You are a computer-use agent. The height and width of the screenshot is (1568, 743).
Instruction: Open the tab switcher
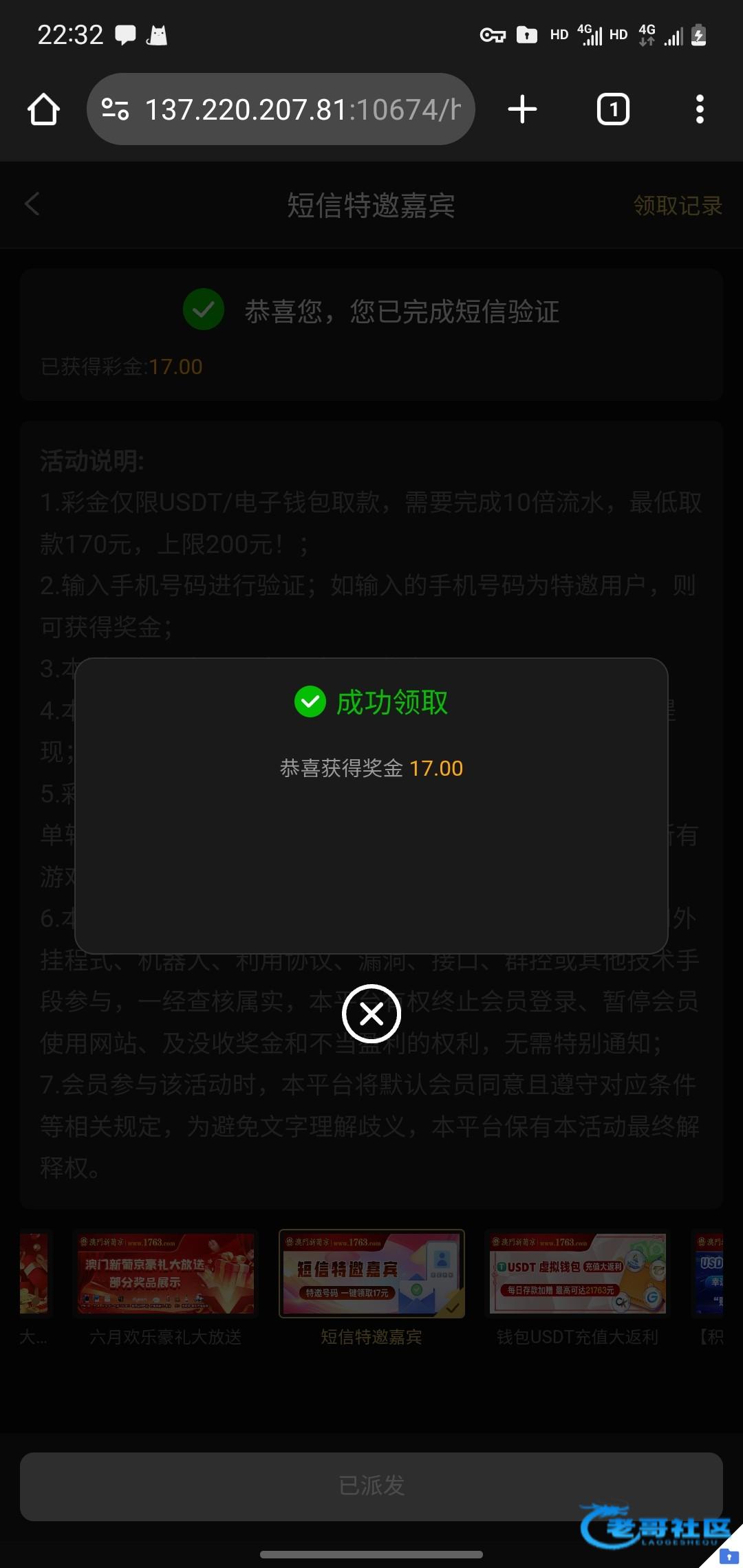[x=613, y=109]
